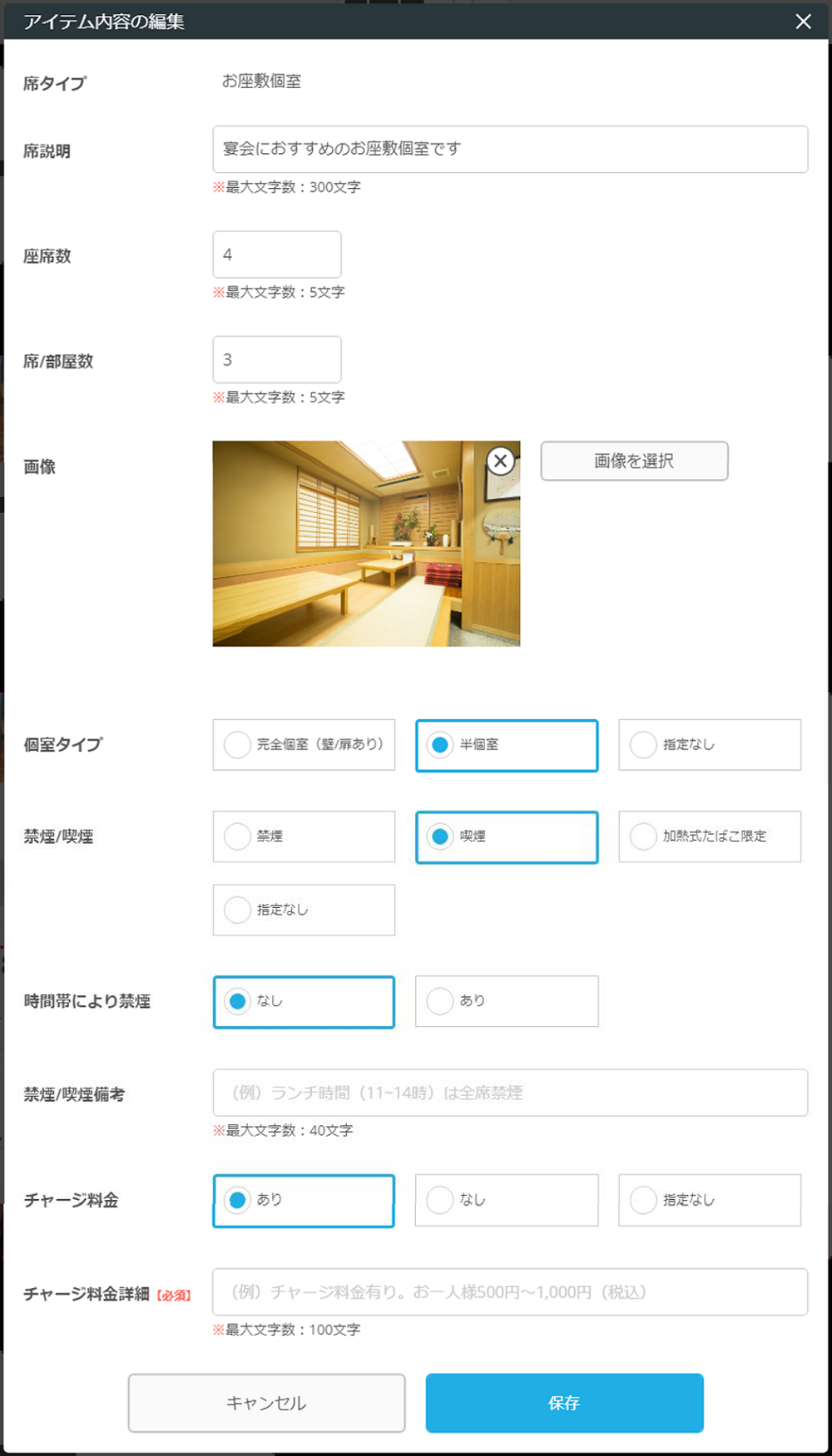This screenshot has height=1456, width=832.
Task: Tap the 席/部屋数 input field
Action: (276, 359)
